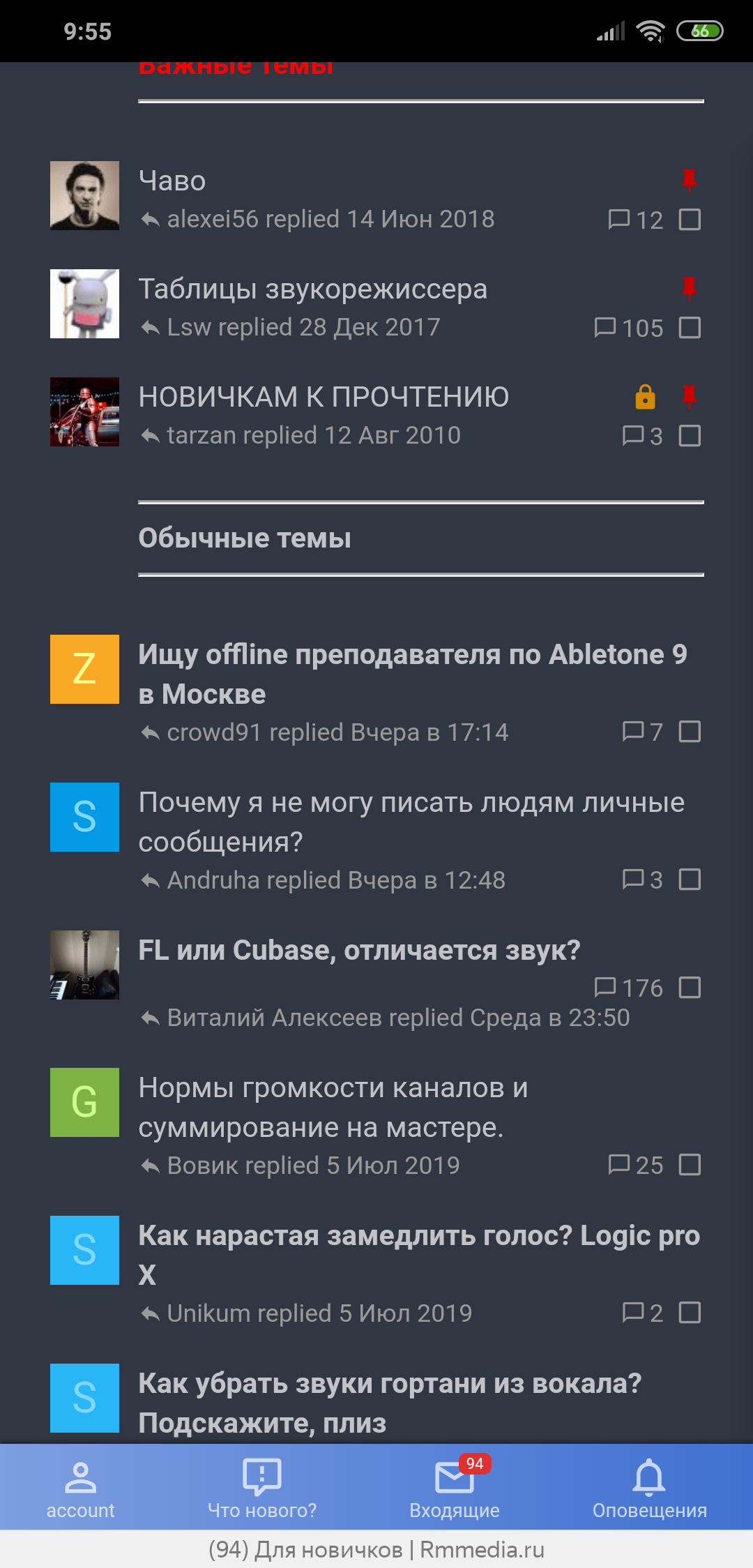This screenshot has width=753, height=1568.
Task: Open the Что нового? tab
Action: click(262, 1488)
